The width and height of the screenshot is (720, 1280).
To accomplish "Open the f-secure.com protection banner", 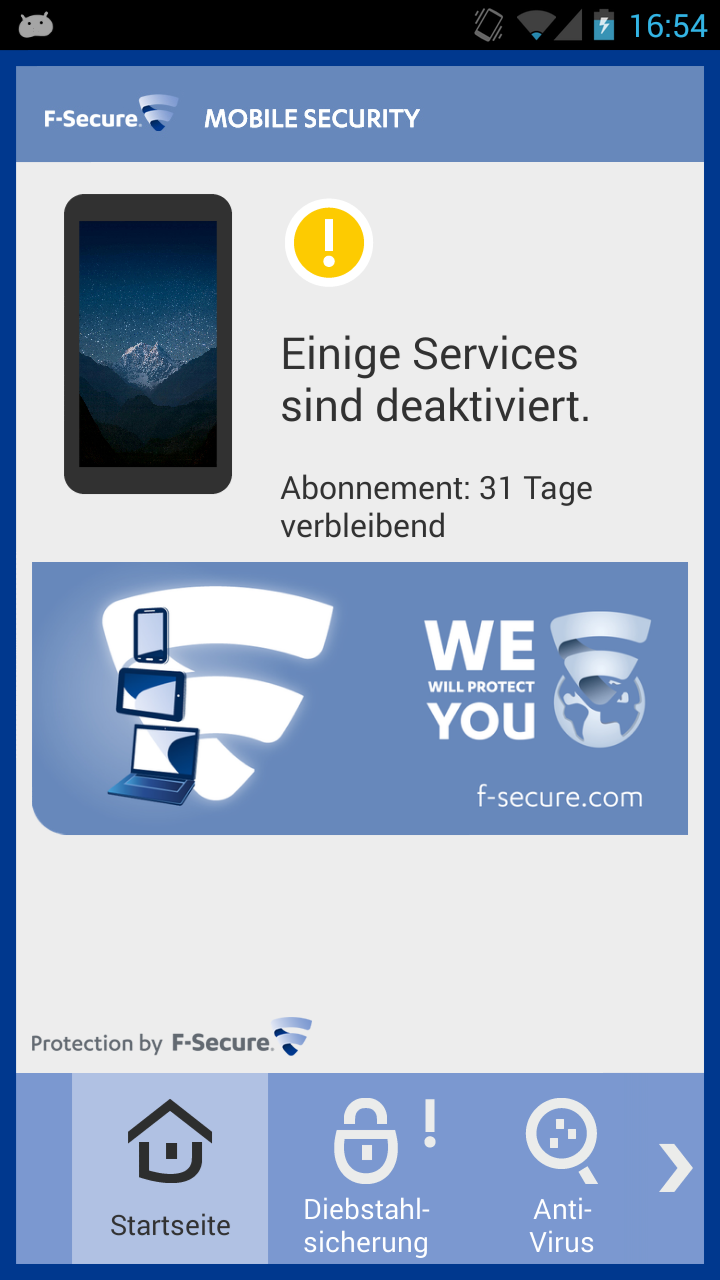I will tap(360, 698).
